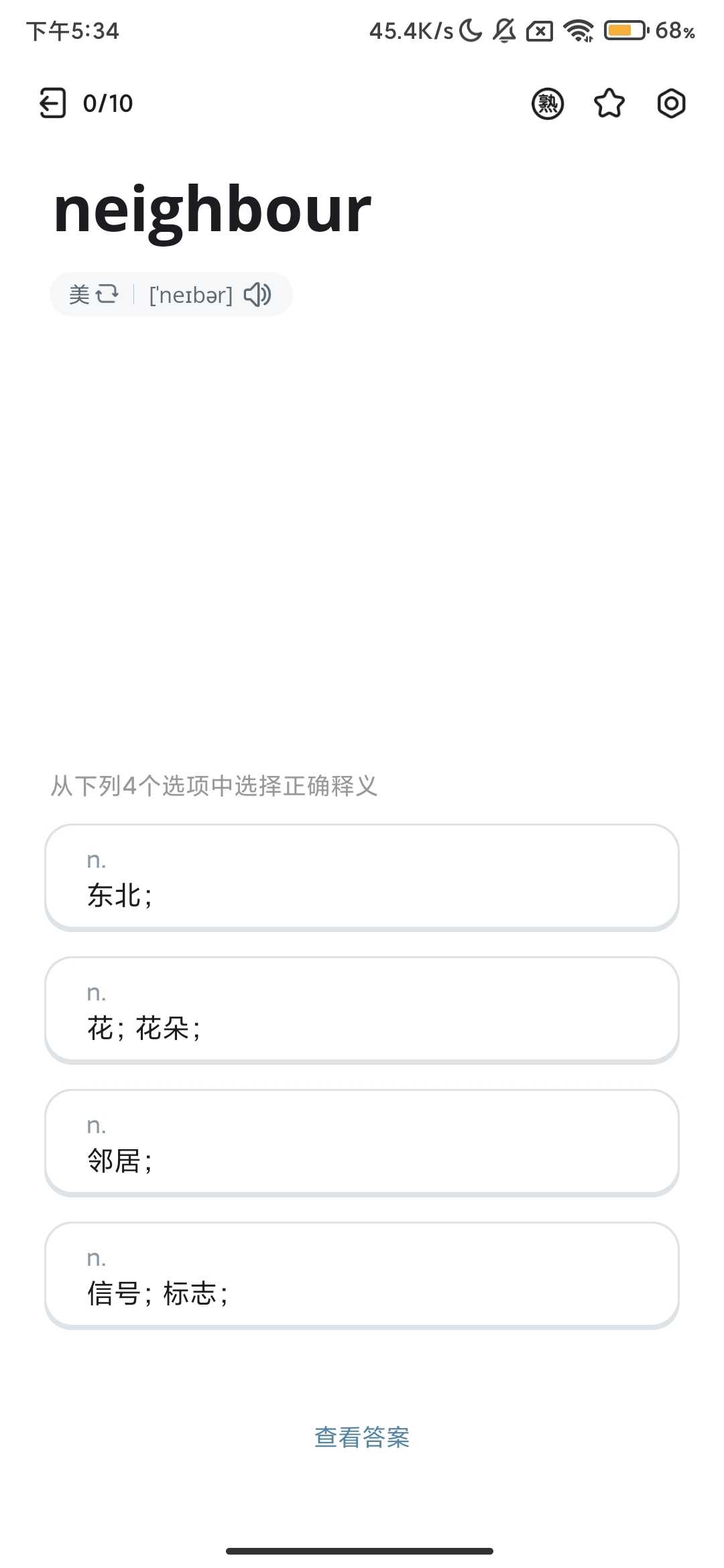
Task: Exit the quiz using the exit icon
Action: coord(53,103)
